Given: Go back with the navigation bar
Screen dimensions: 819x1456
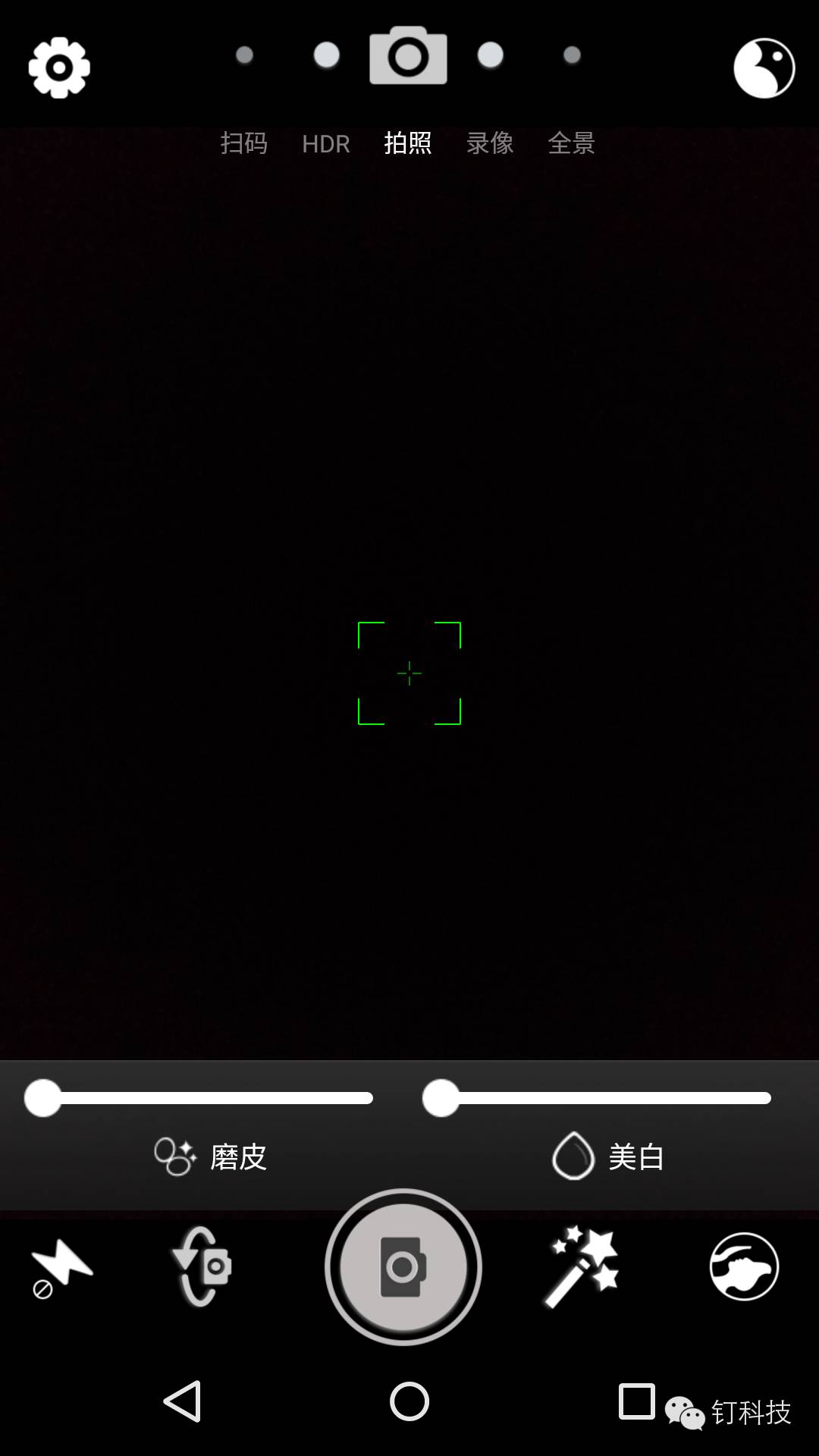Looking at the screenshot, I should click(x=183, y=1401).
